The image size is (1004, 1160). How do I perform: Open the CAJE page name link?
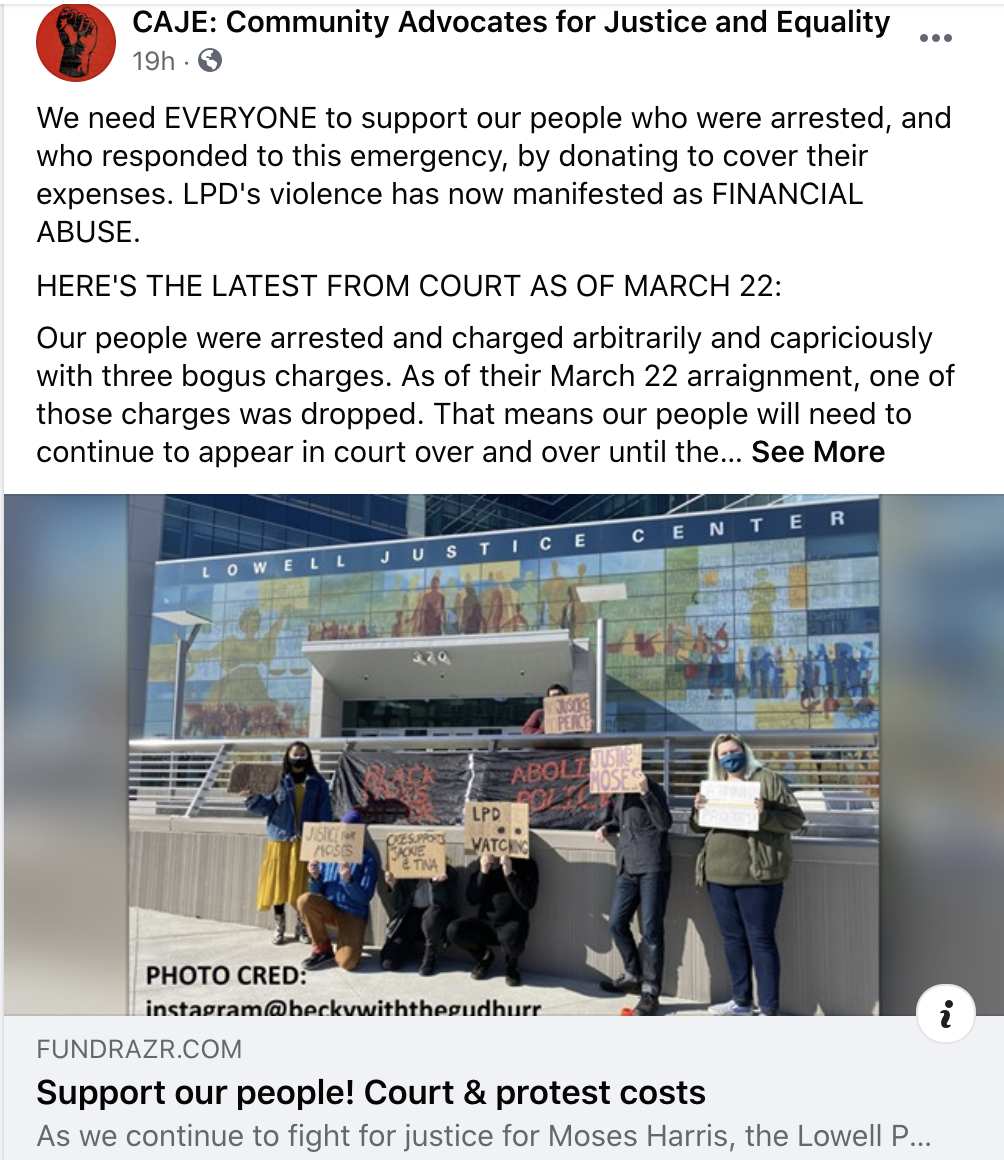[511, 22]
